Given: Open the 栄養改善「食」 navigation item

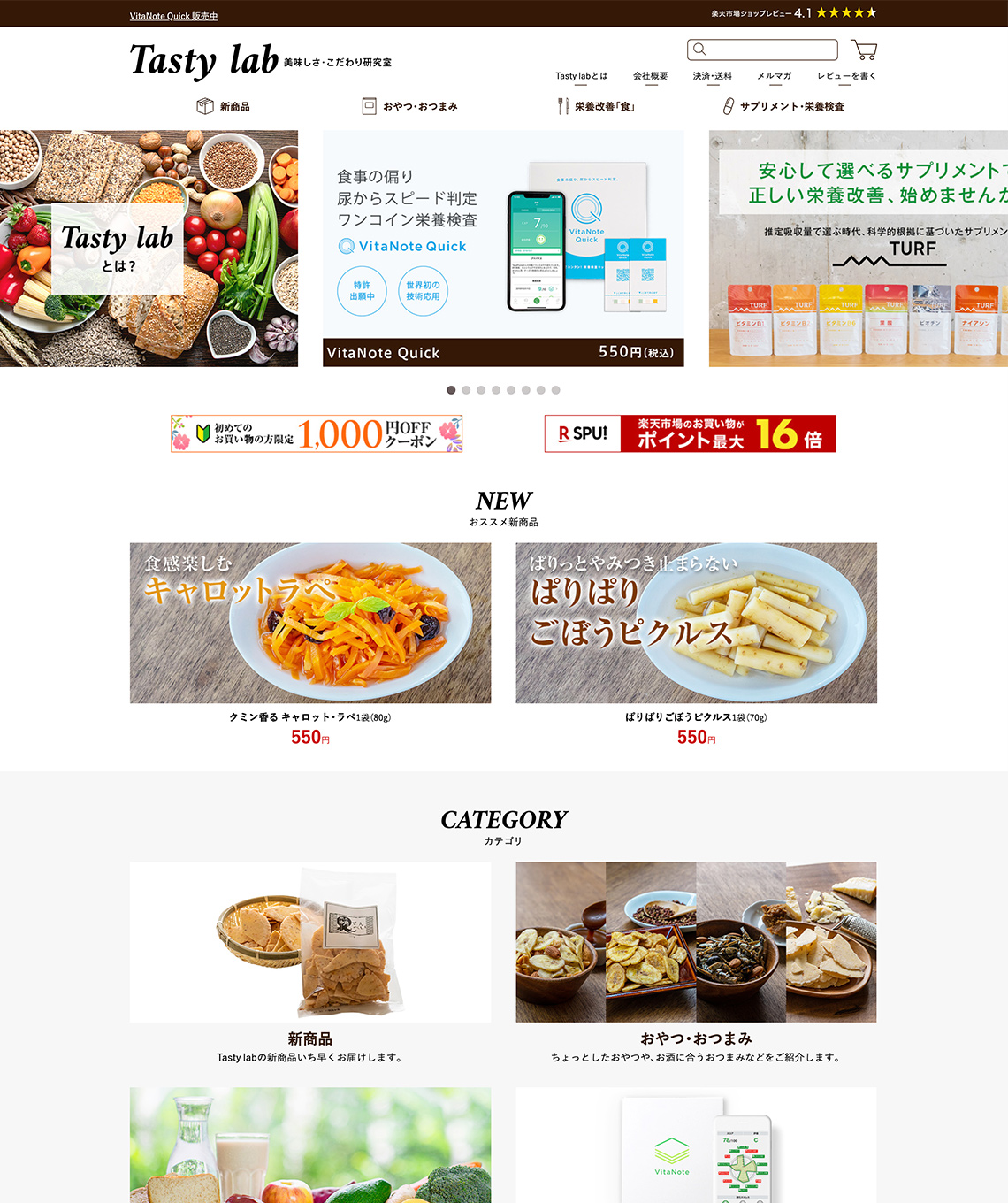Looking at the screenshot, I should click(596, 106).
